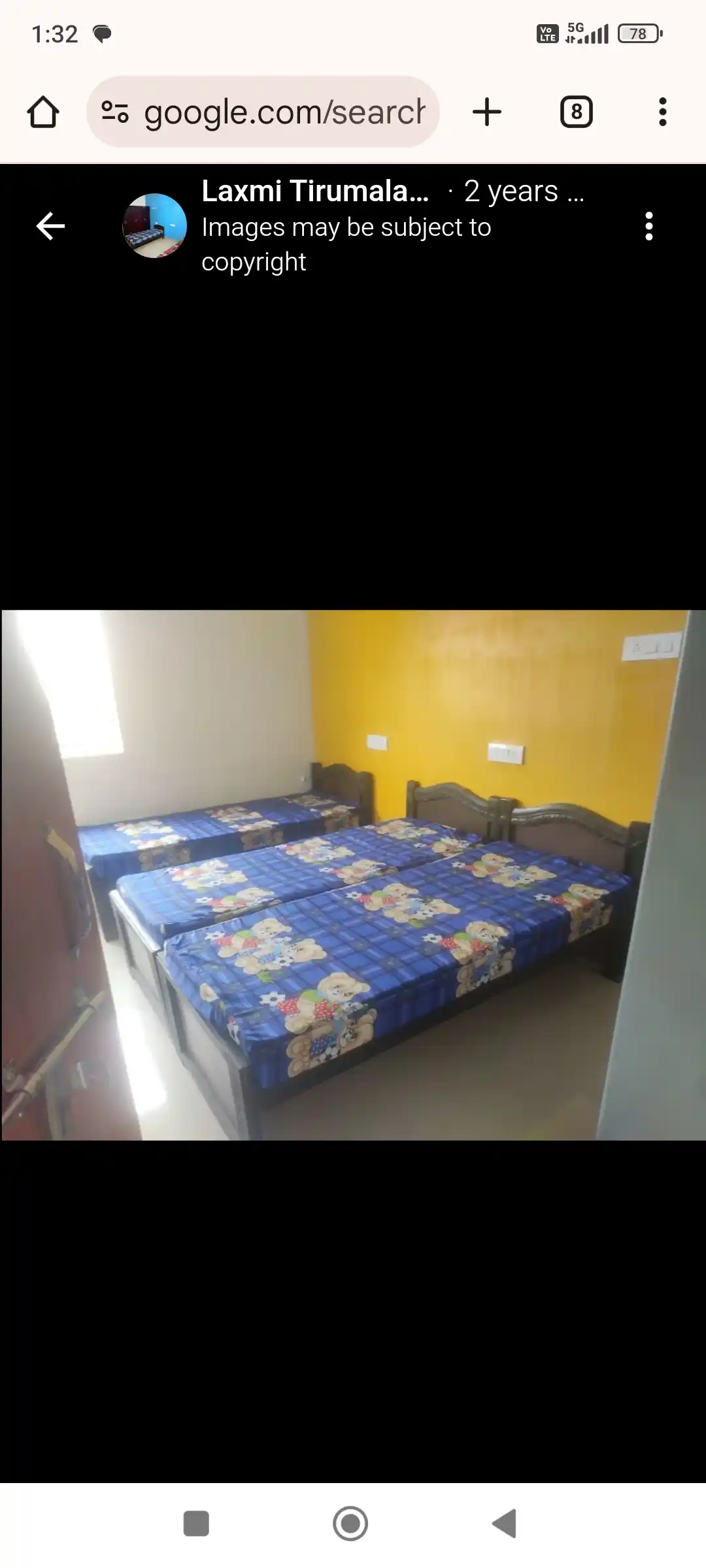The image size is (706, 1568).
Task: Open recent apps from navigation bar
Action: click(x=196, y=1524)
